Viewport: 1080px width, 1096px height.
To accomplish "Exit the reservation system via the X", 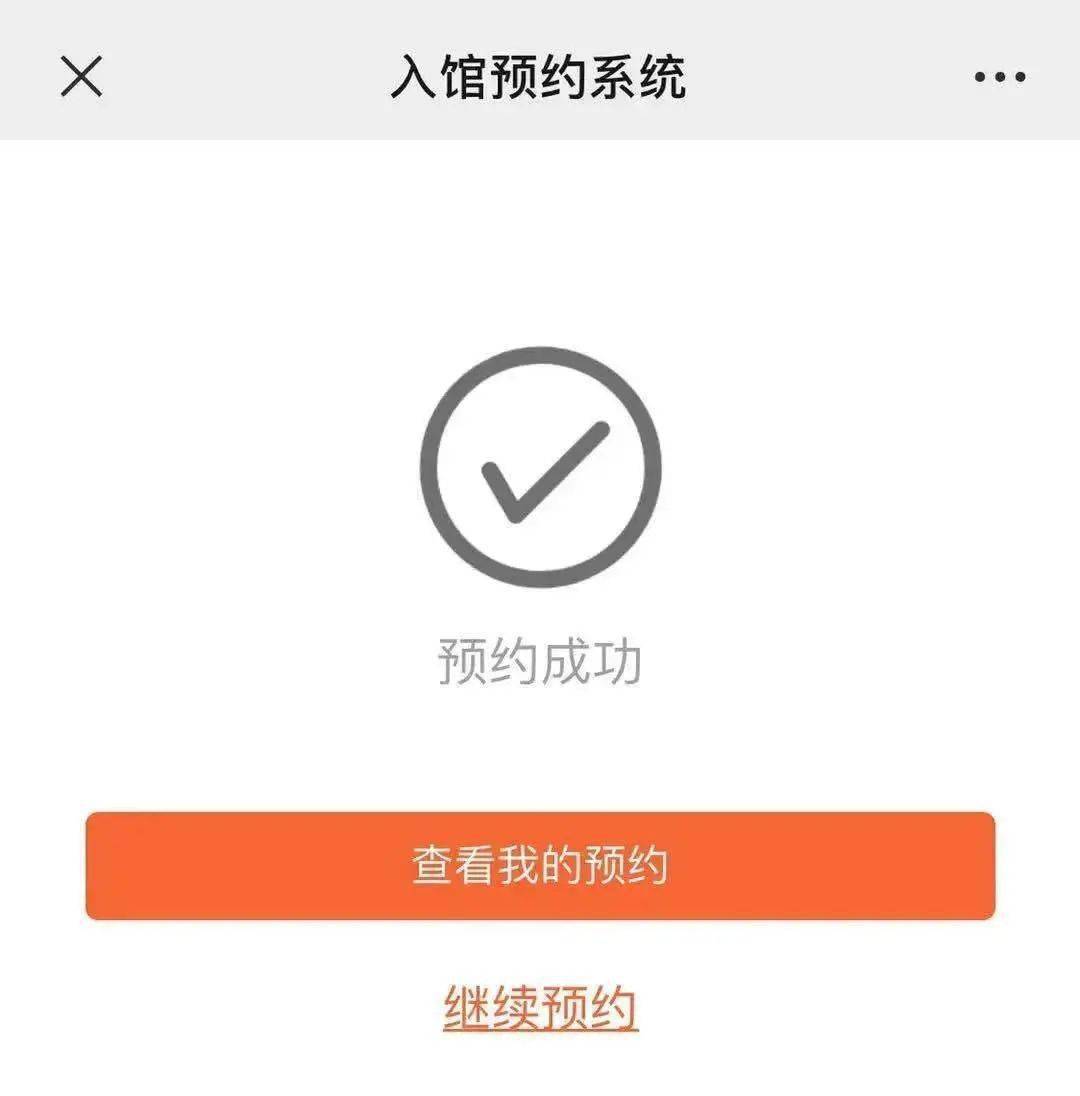I will coord(80,75).
